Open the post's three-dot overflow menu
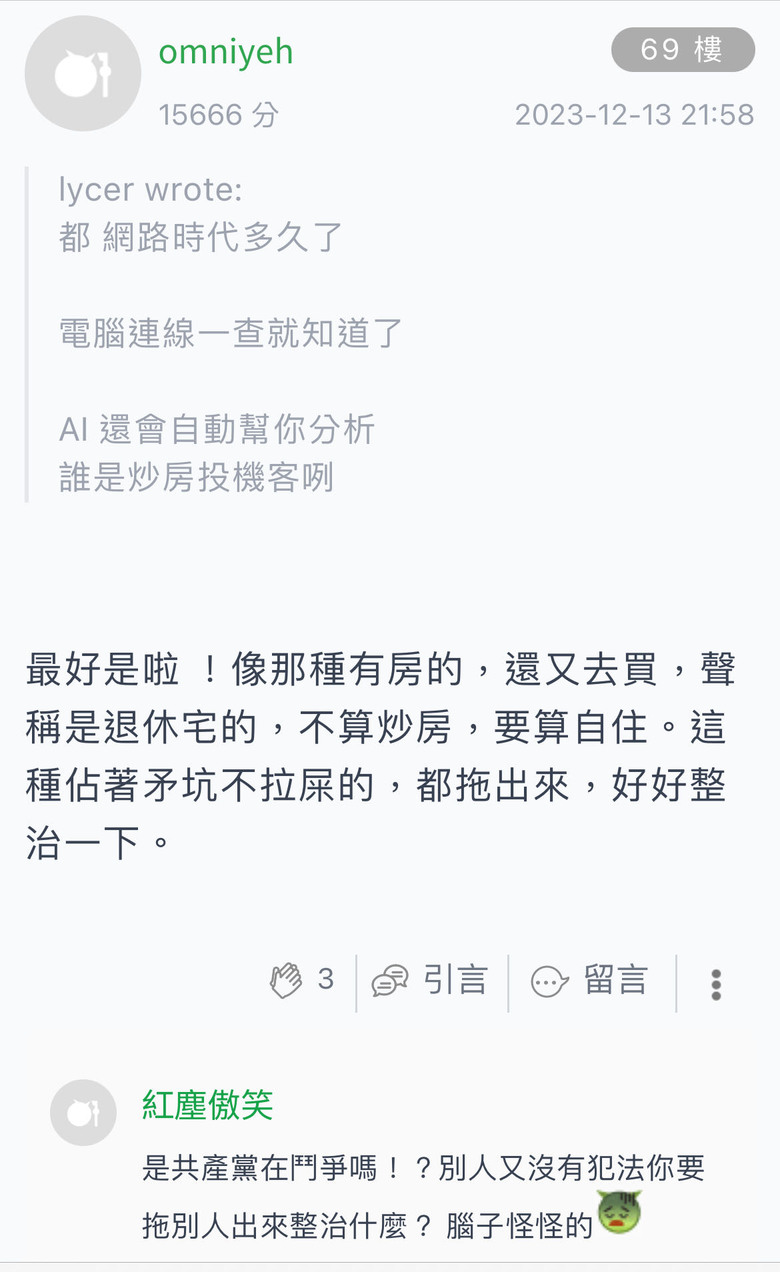 click(716, 984)
